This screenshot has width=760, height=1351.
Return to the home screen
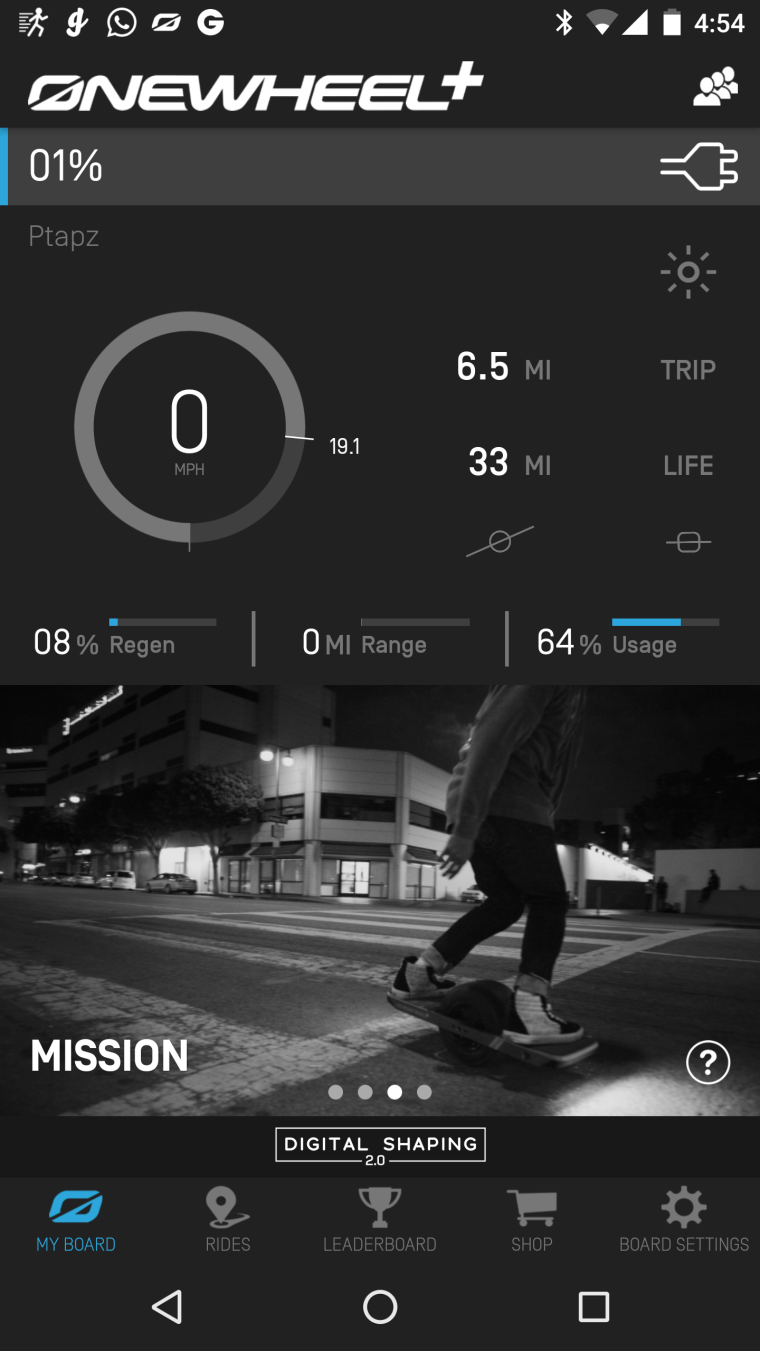[x=380, y=1306]
